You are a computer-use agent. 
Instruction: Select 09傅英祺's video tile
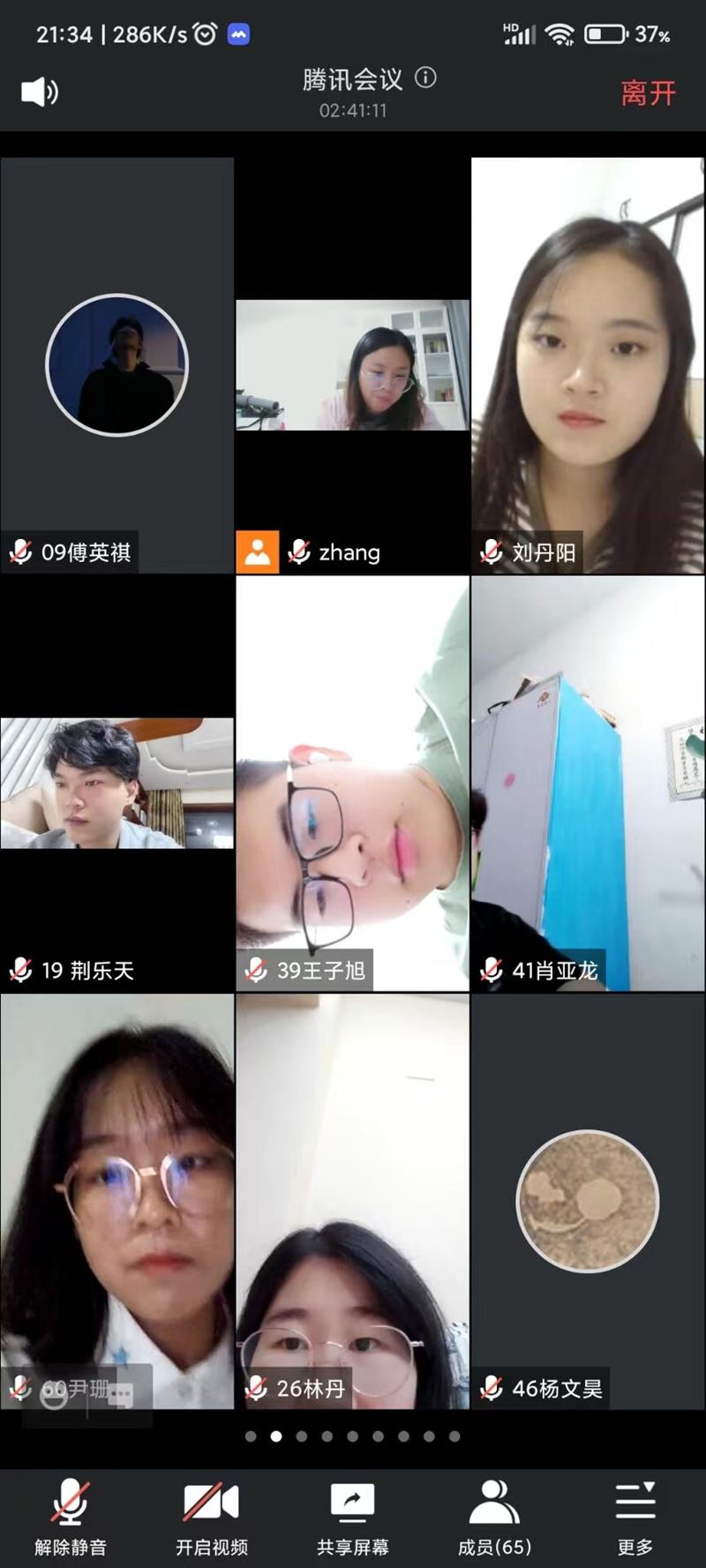pyautogui.click(x=116, y=365)
